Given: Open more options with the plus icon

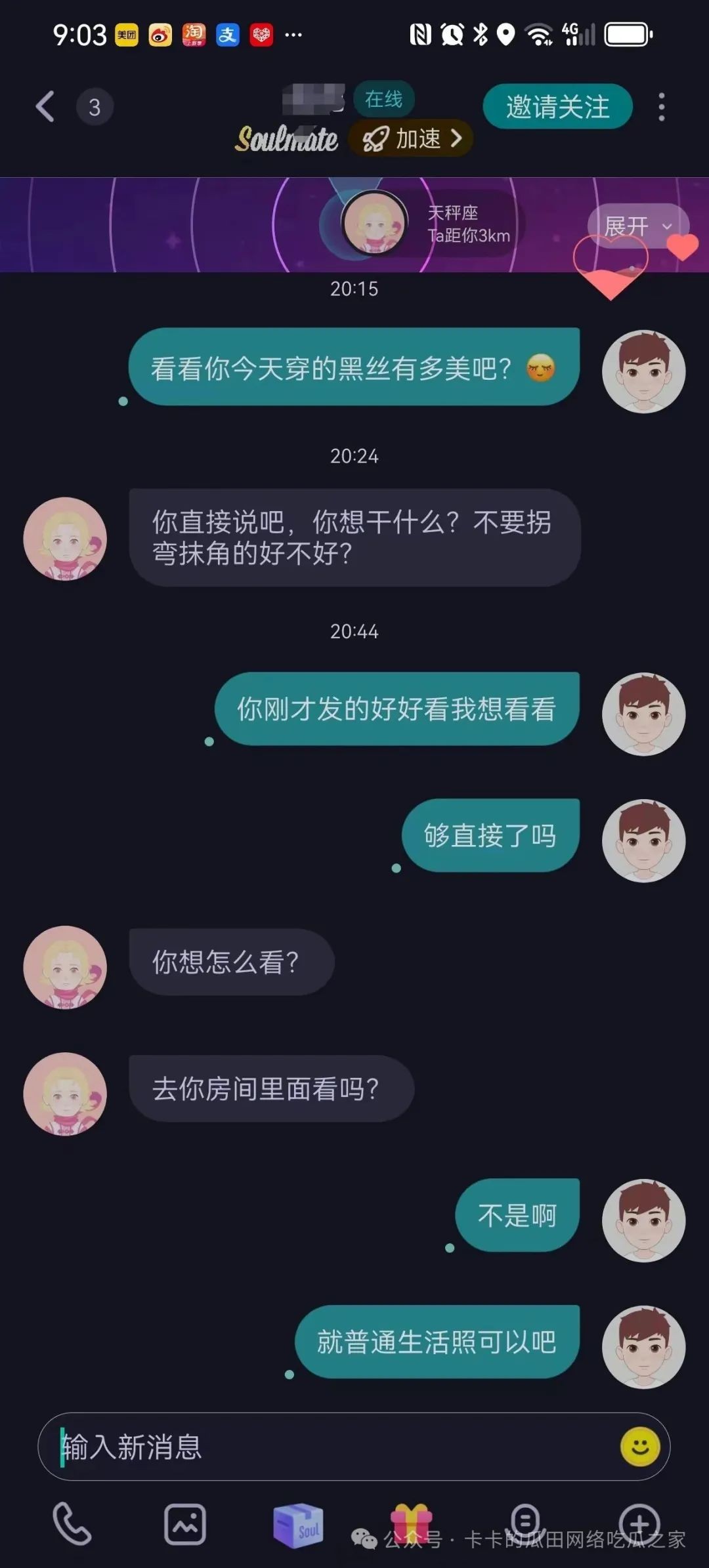Looking at the screenshot, I should point(639,1523).
